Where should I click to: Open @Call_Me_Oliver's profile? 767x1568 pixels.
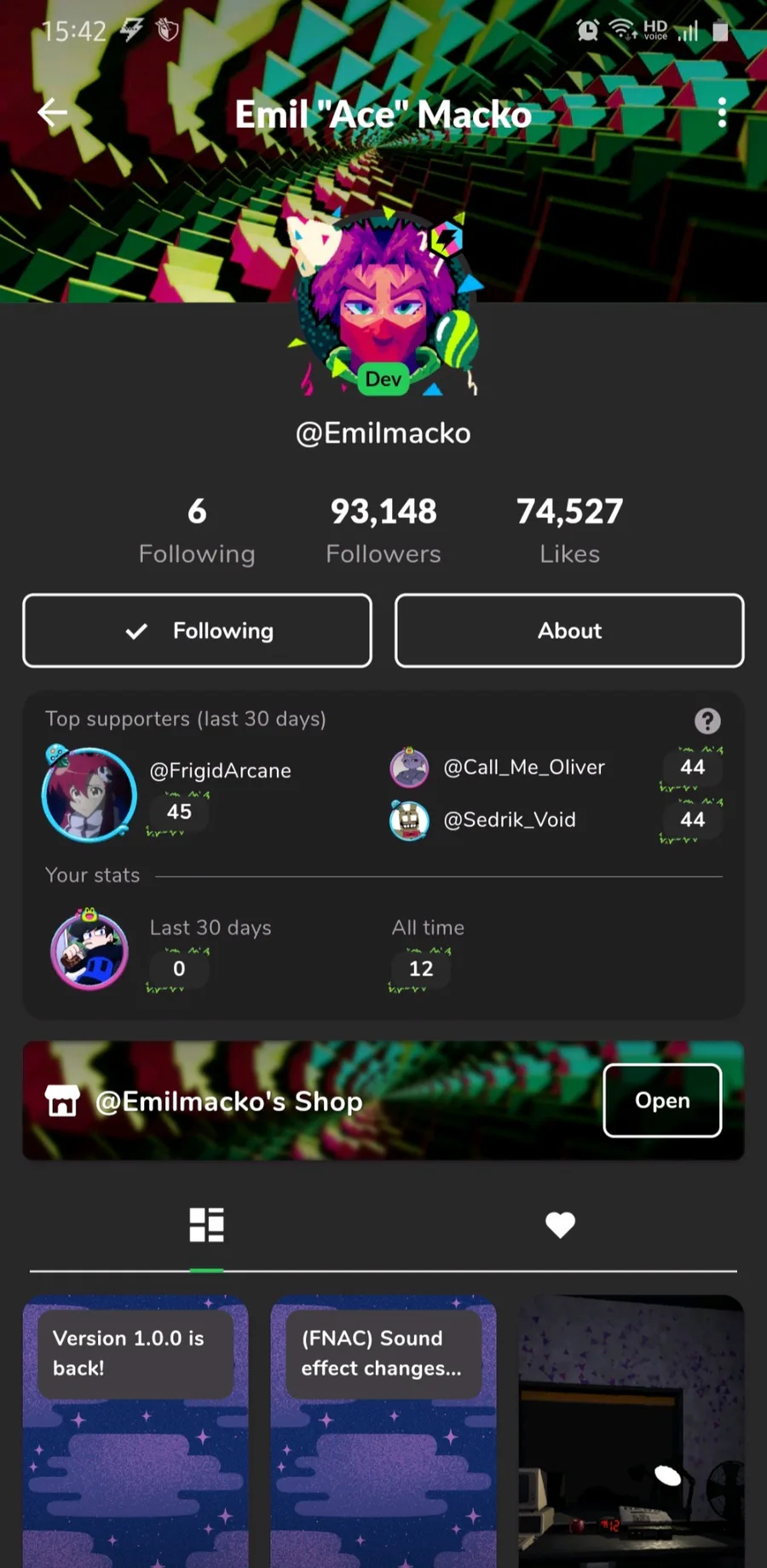pyautogui.click(x=523, y=767)
